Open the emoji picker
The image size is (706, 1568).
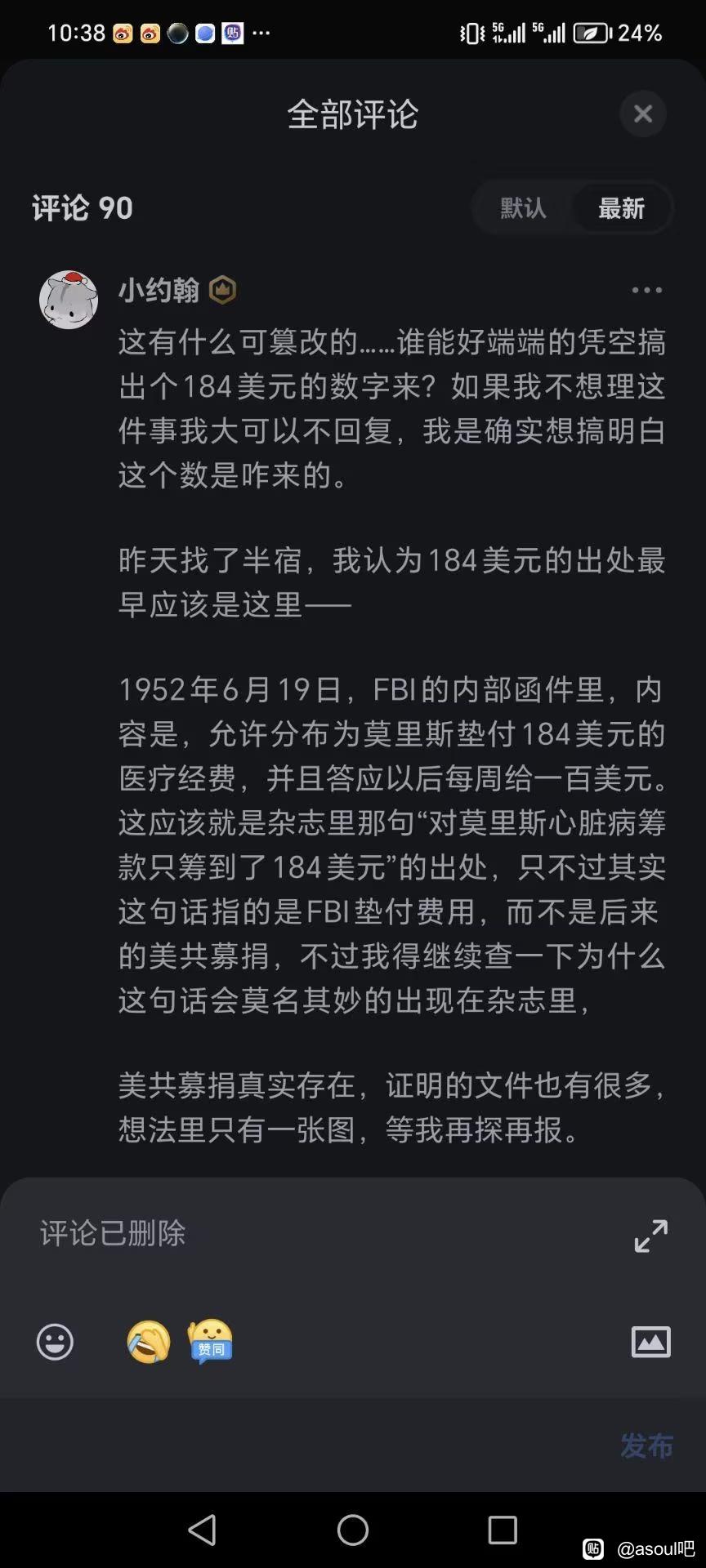click(x=55, y=1342)
